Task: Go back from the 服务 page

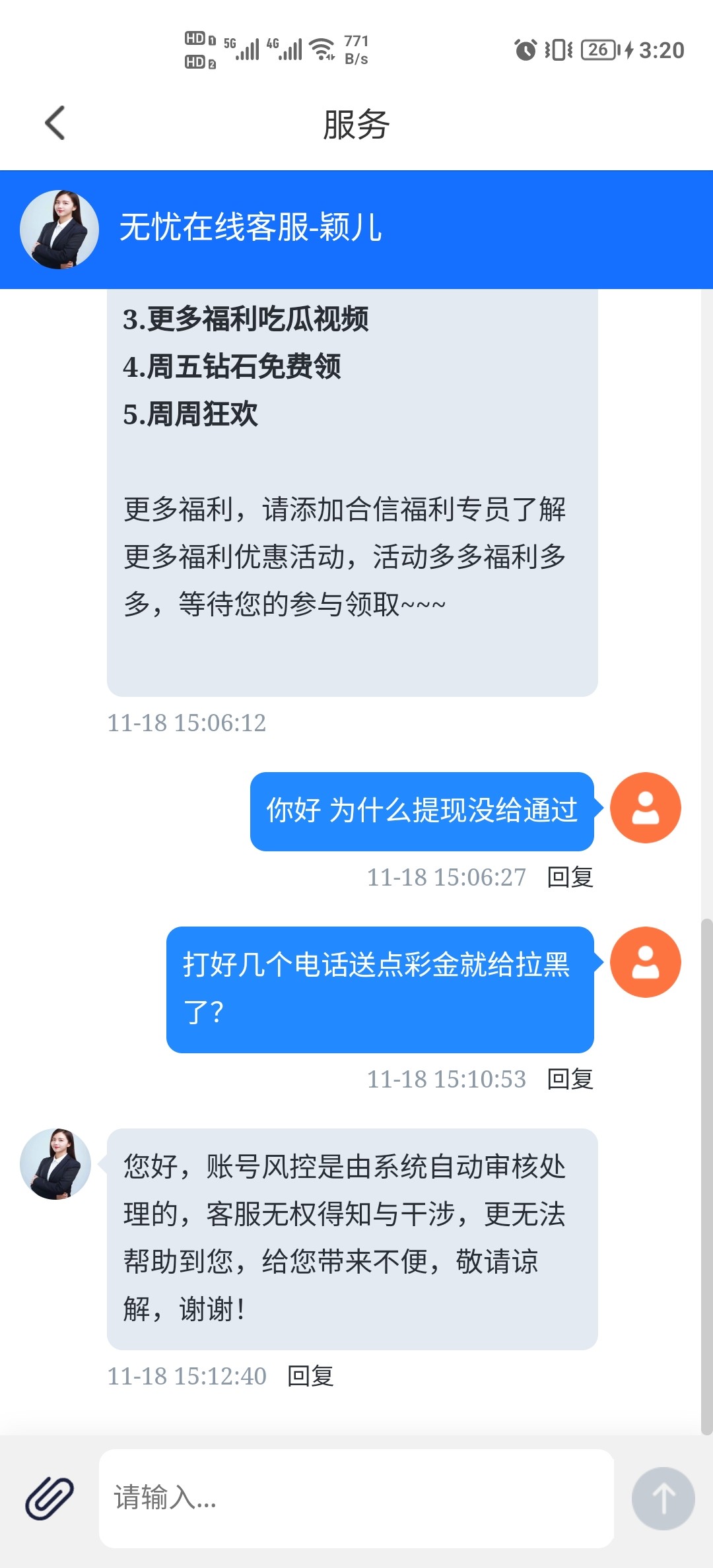Action: click(x=55, y=123)
